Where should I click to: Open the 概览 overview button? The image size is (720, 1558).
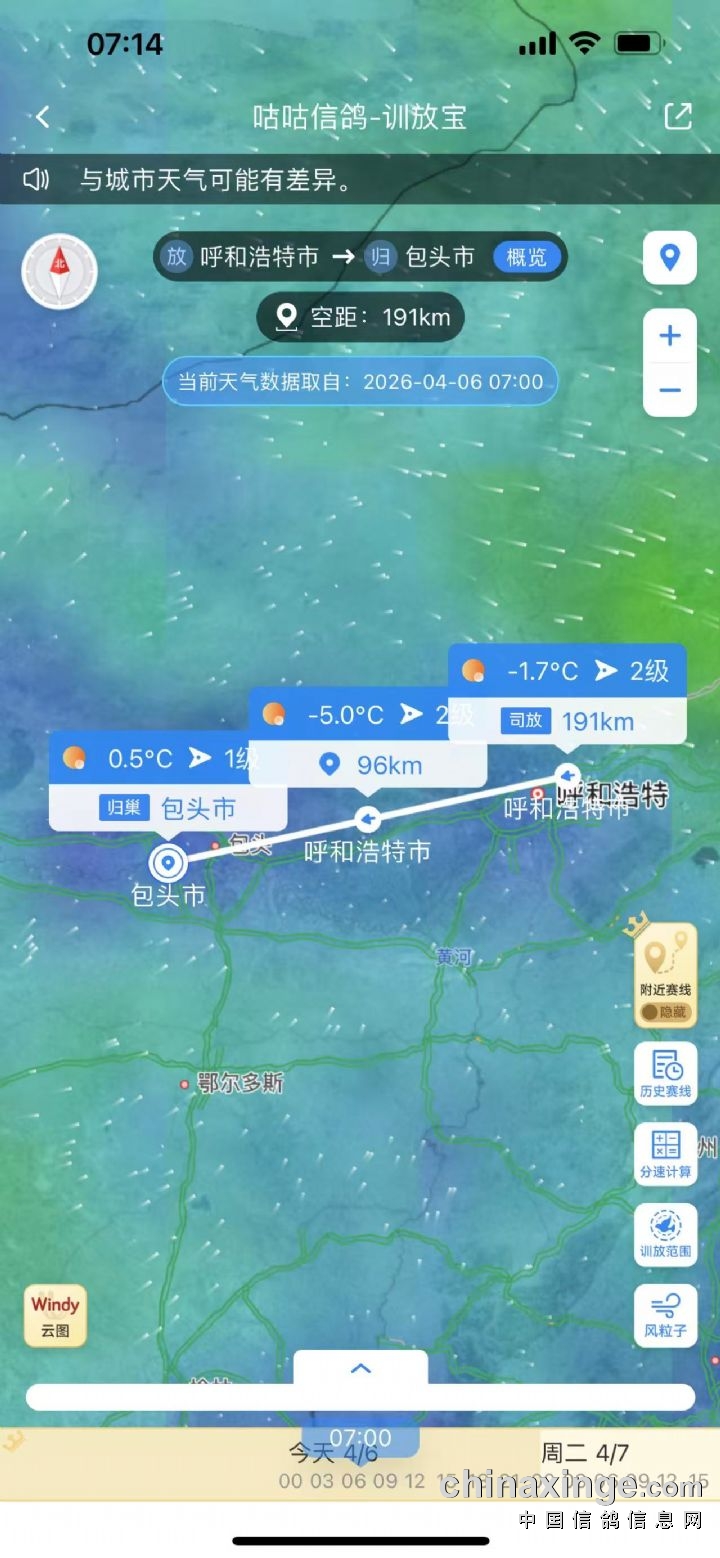click(526, 257)
